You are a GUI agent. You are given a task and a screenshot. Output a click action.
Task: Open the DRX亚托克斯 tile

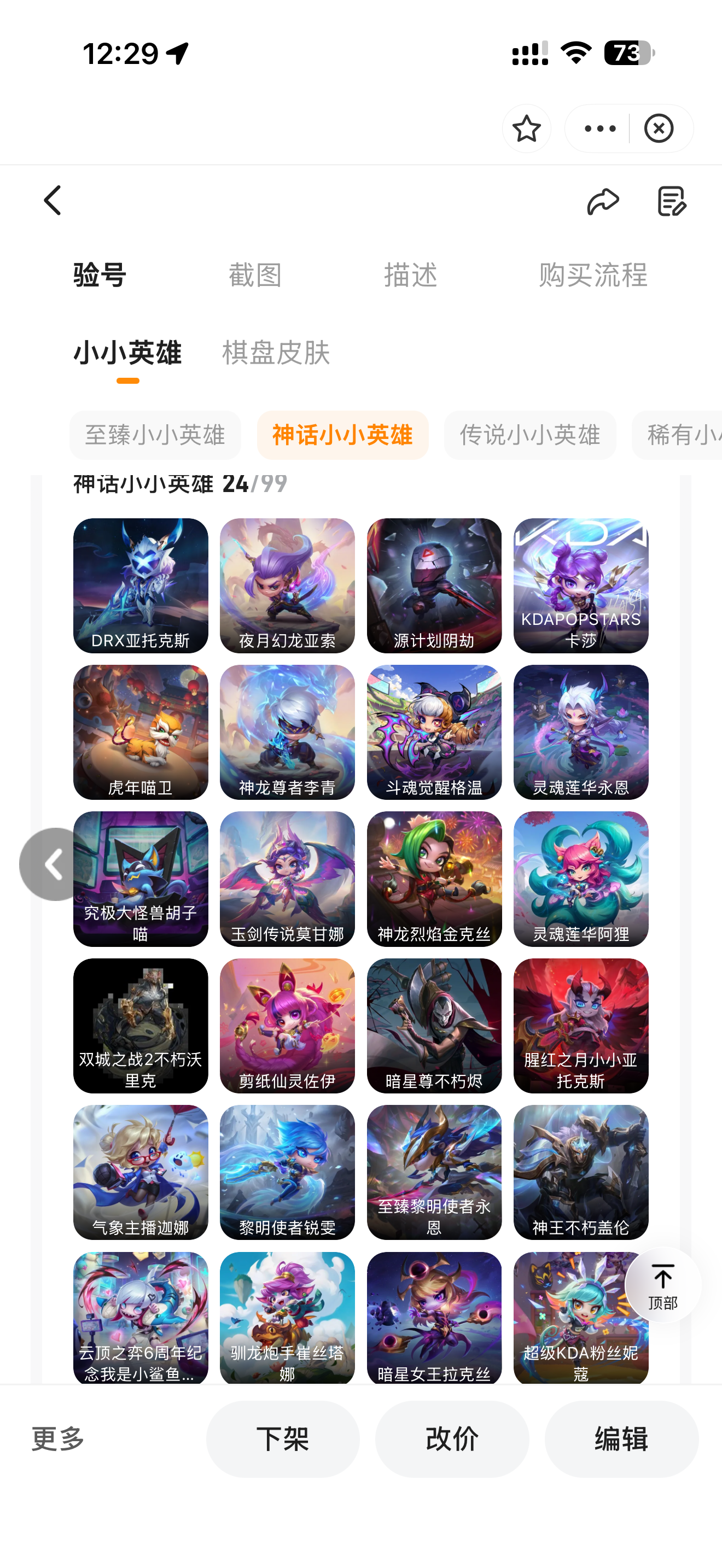pos(141,586)
